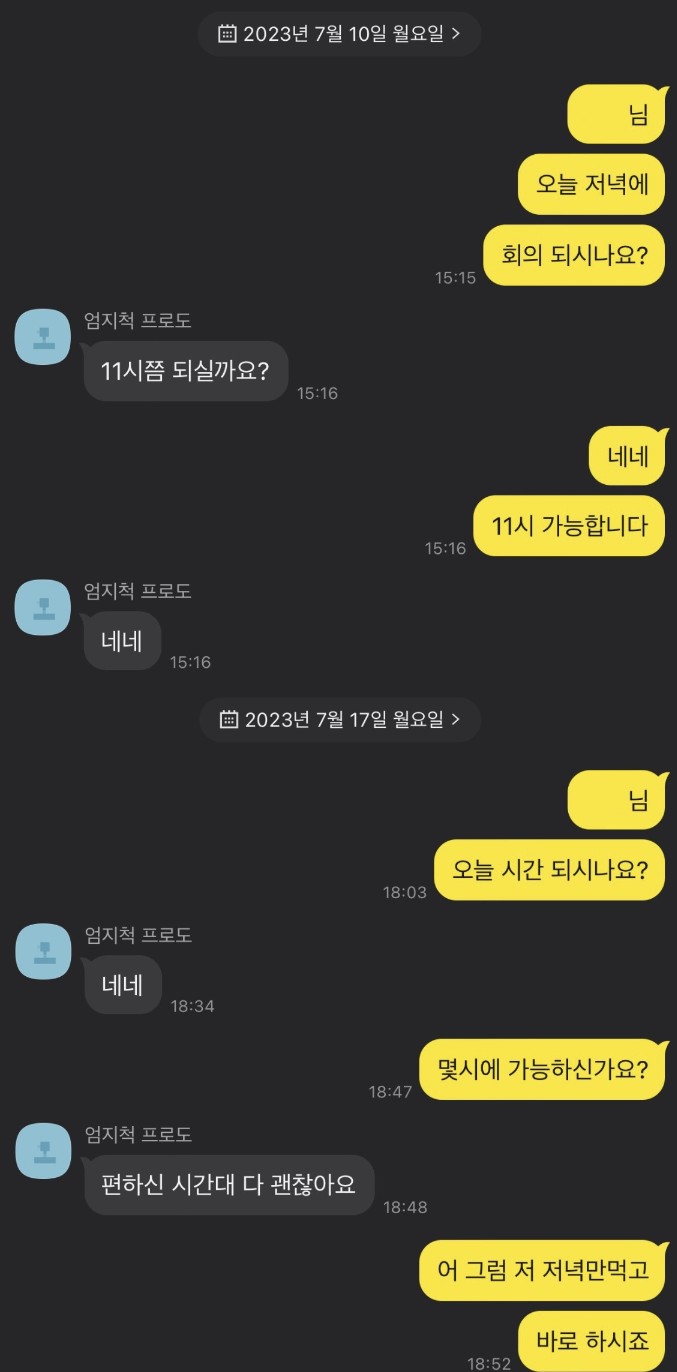Open the 2023년 7월 10일 월요일 date chip
Image resolution: width=677 pixels, height=1372 pixels.
click(339, 33)
